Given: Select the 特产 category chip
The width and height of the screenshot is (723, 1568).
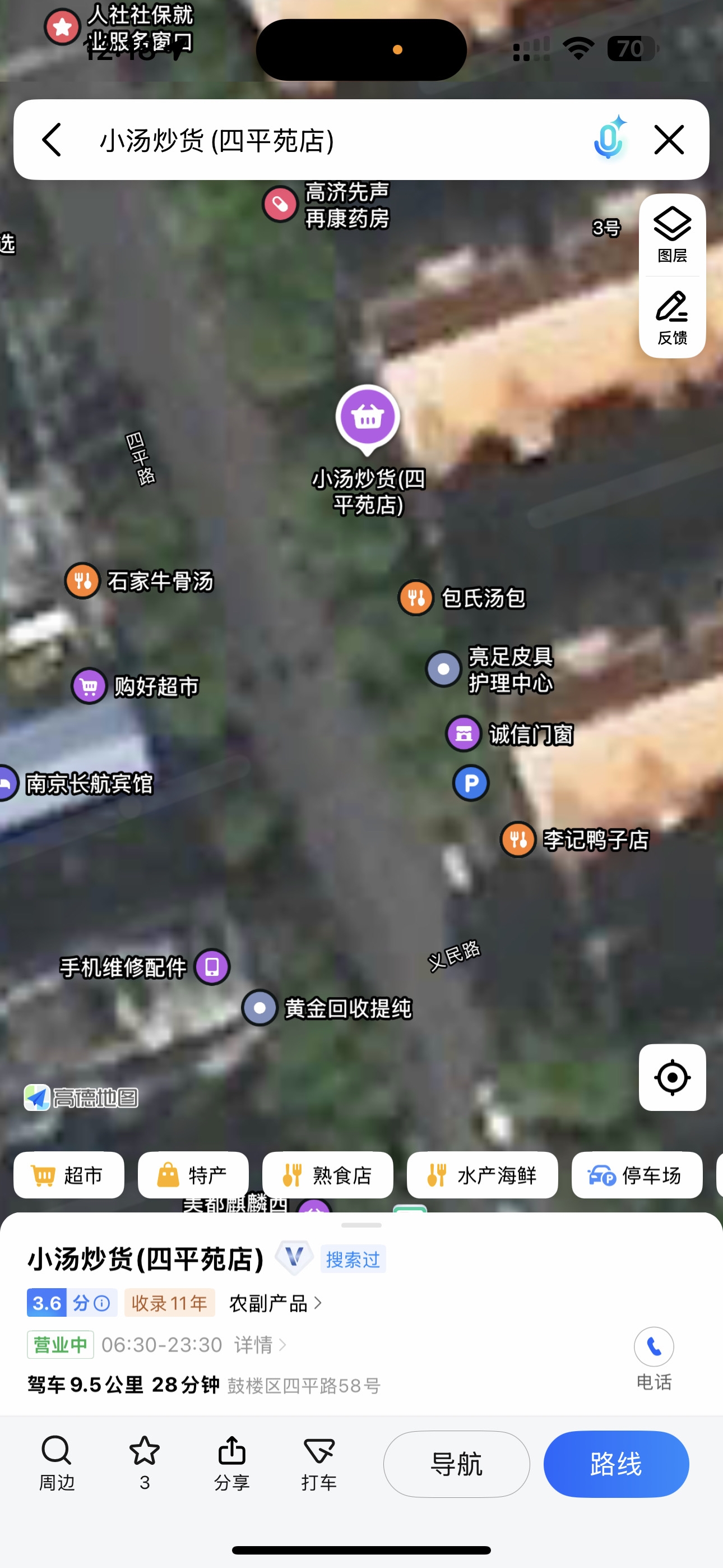Looking at the screenshot, I should click(193, 1175).
